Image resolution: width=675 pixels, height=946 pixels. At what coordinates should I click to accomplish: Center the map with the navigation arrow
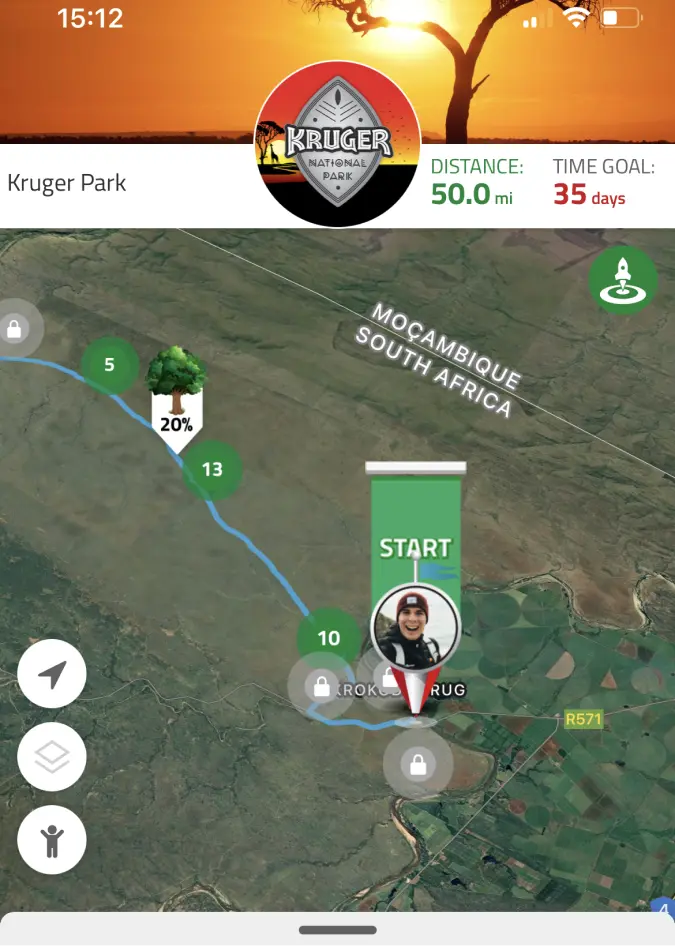point(52,675)
